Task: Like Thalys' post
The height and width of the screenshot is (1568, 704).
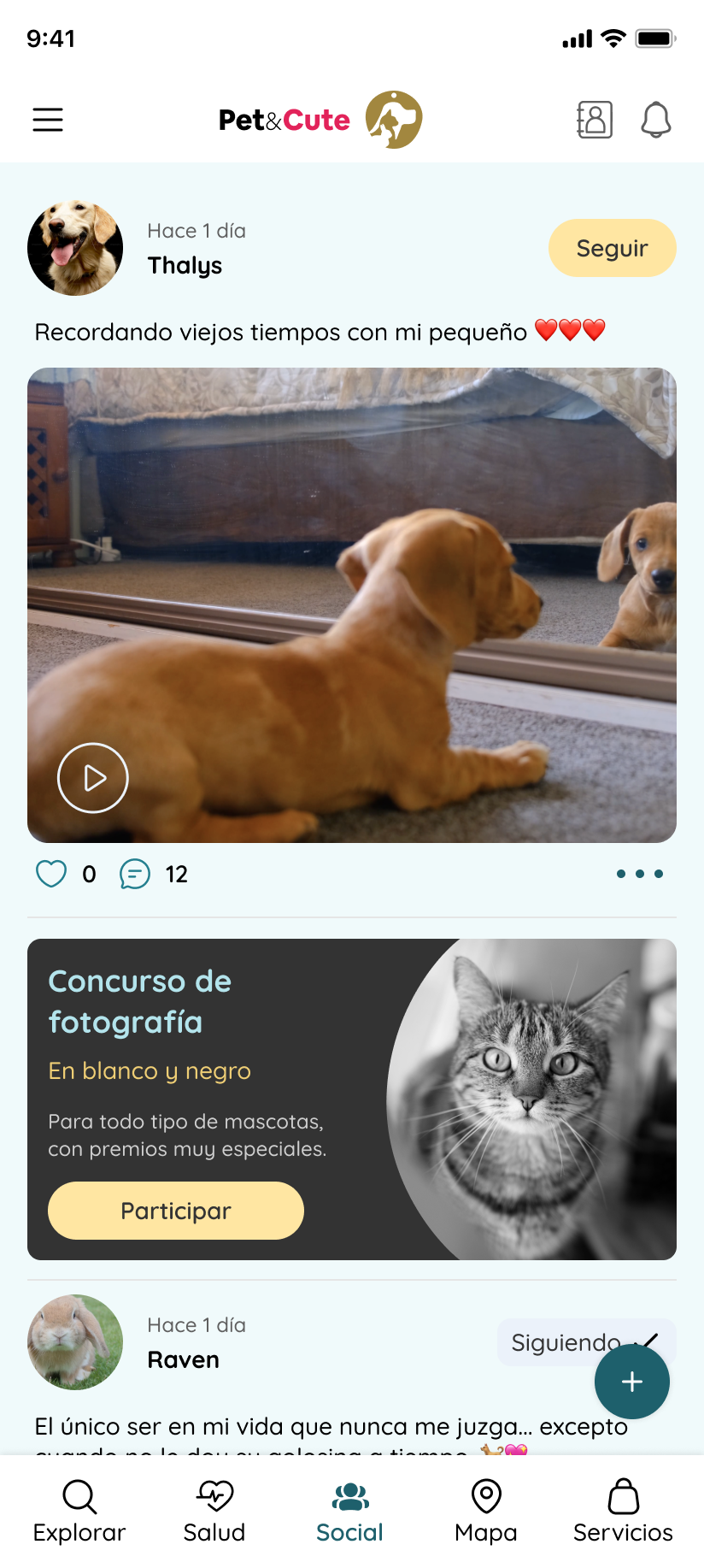Action: click(x=51, y=874)
